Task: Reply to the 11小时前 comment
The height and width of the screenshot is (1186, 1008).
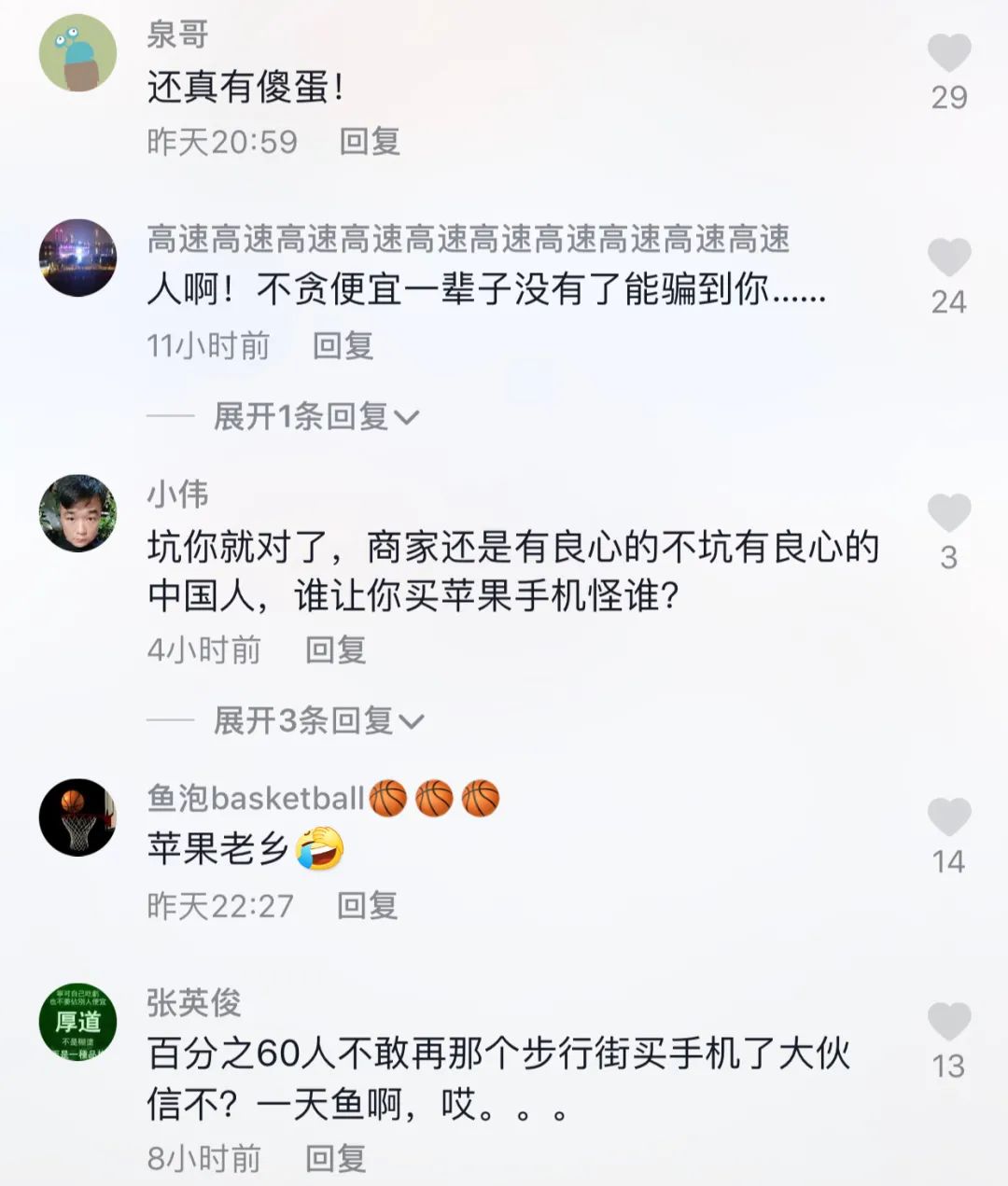Action: click(x=343, y=346)
